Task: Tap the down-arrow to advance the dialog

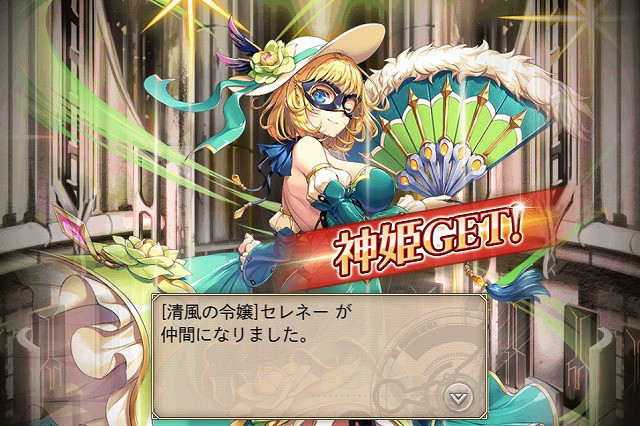Action: (x=458, y=397)
